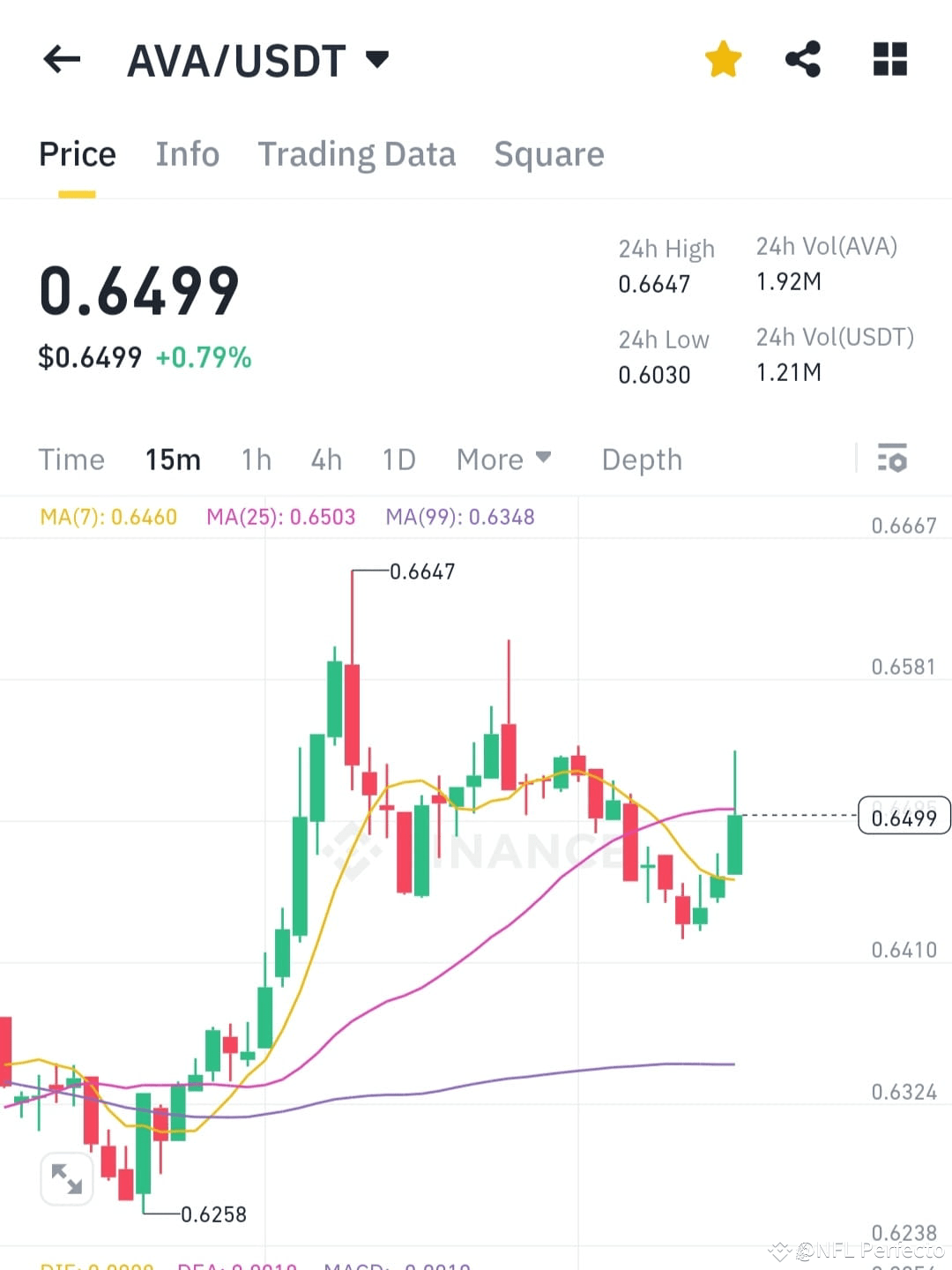The width and height of the screenshot is (952, 1270).
Task: Expand the Time interval option
Action: point(71,459)
